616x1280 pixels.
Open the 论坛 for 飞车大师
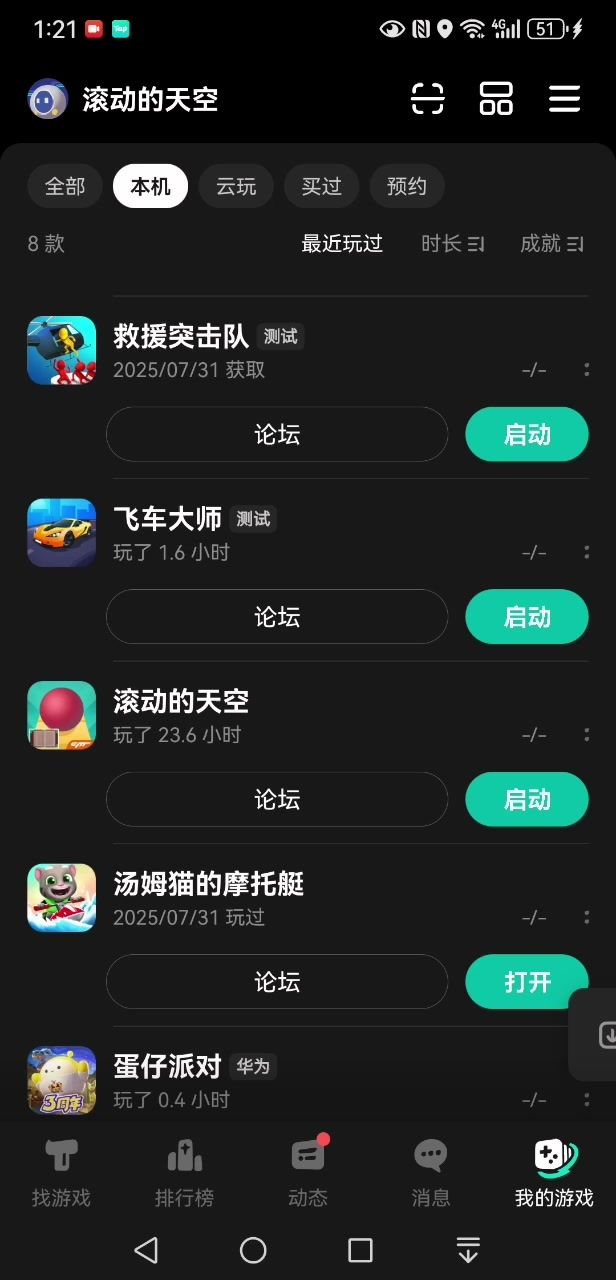click(277, 616)
